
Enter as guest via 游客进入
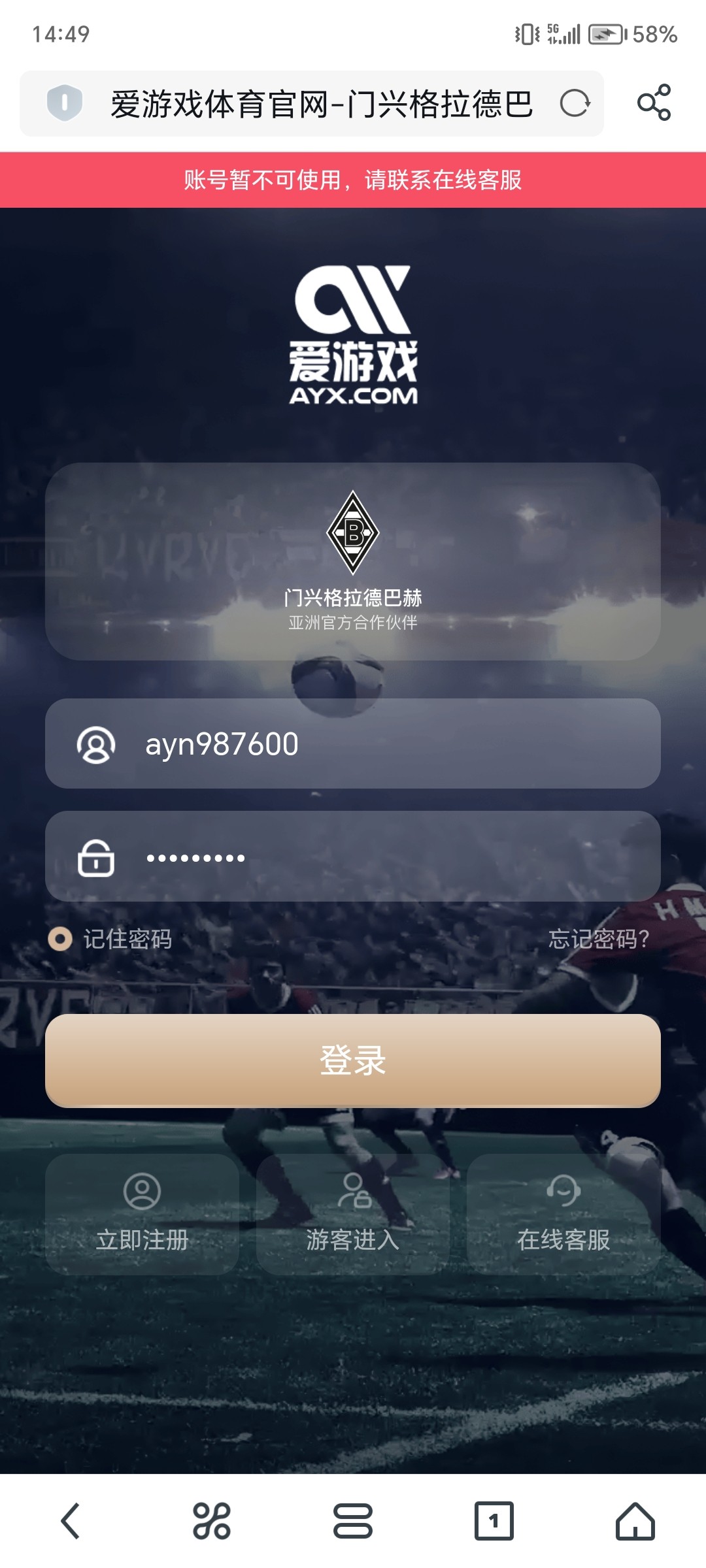coord(353,1214)
